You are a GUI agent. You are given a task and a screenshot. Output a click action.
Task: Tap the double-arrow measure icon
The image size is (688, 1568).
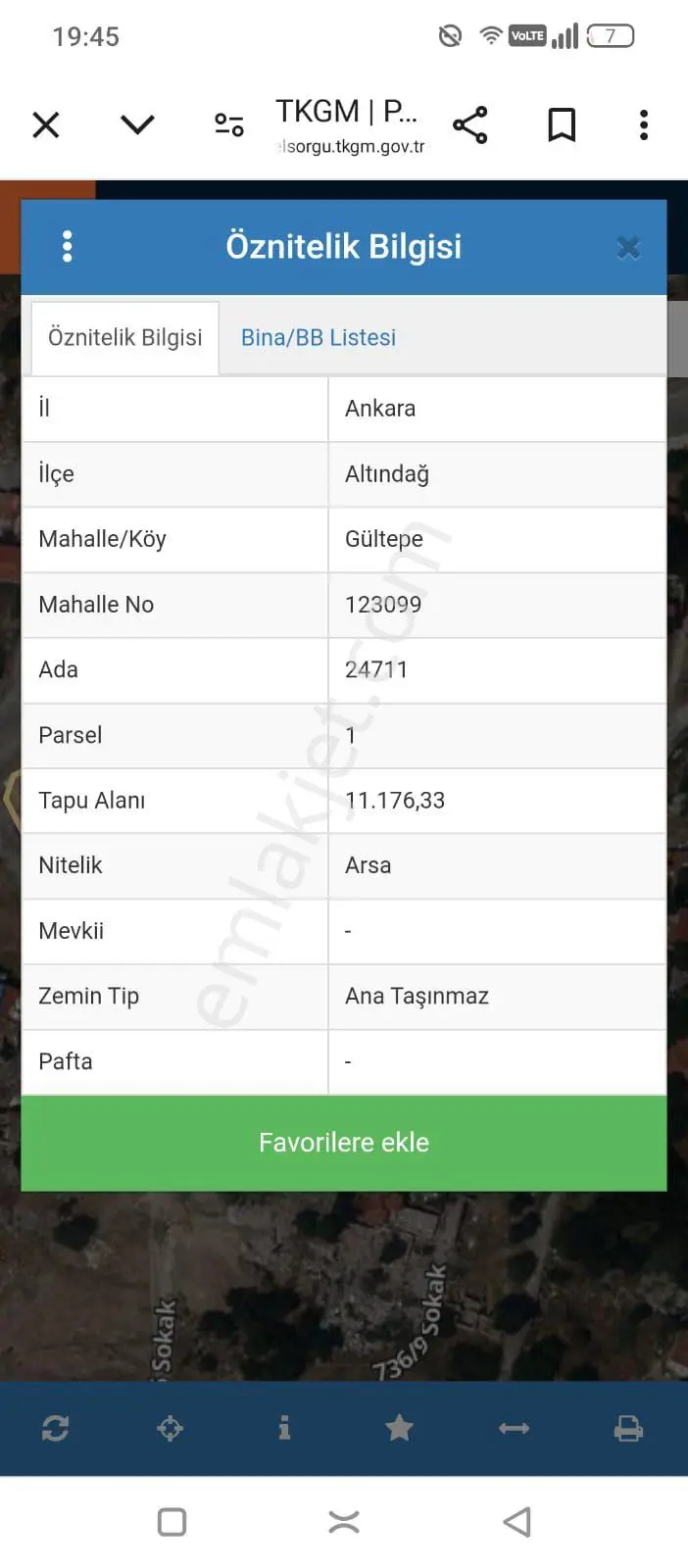(x=514, y=1428)
